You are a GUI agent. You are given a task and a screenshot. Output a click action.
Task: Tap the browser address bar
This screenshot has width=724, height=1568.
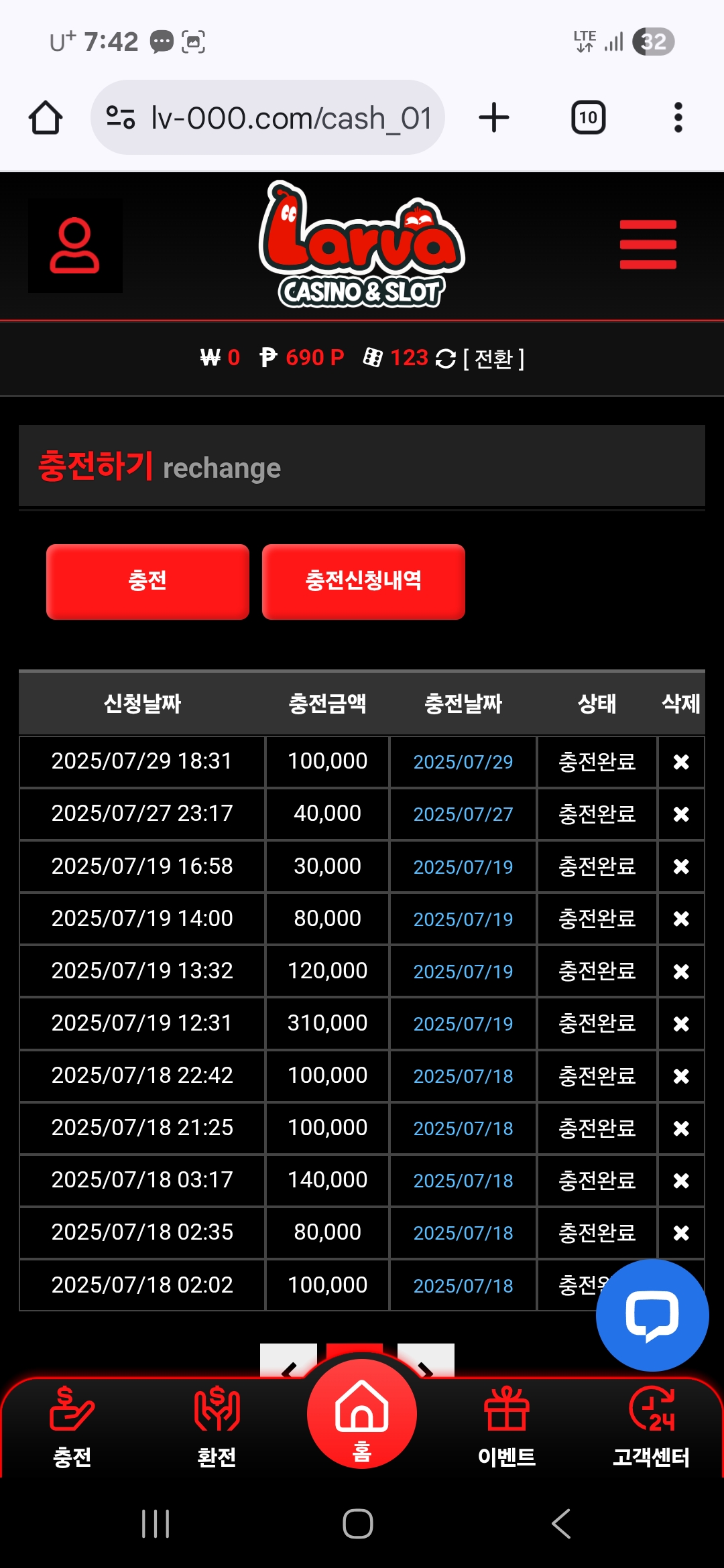coord(267,118)
